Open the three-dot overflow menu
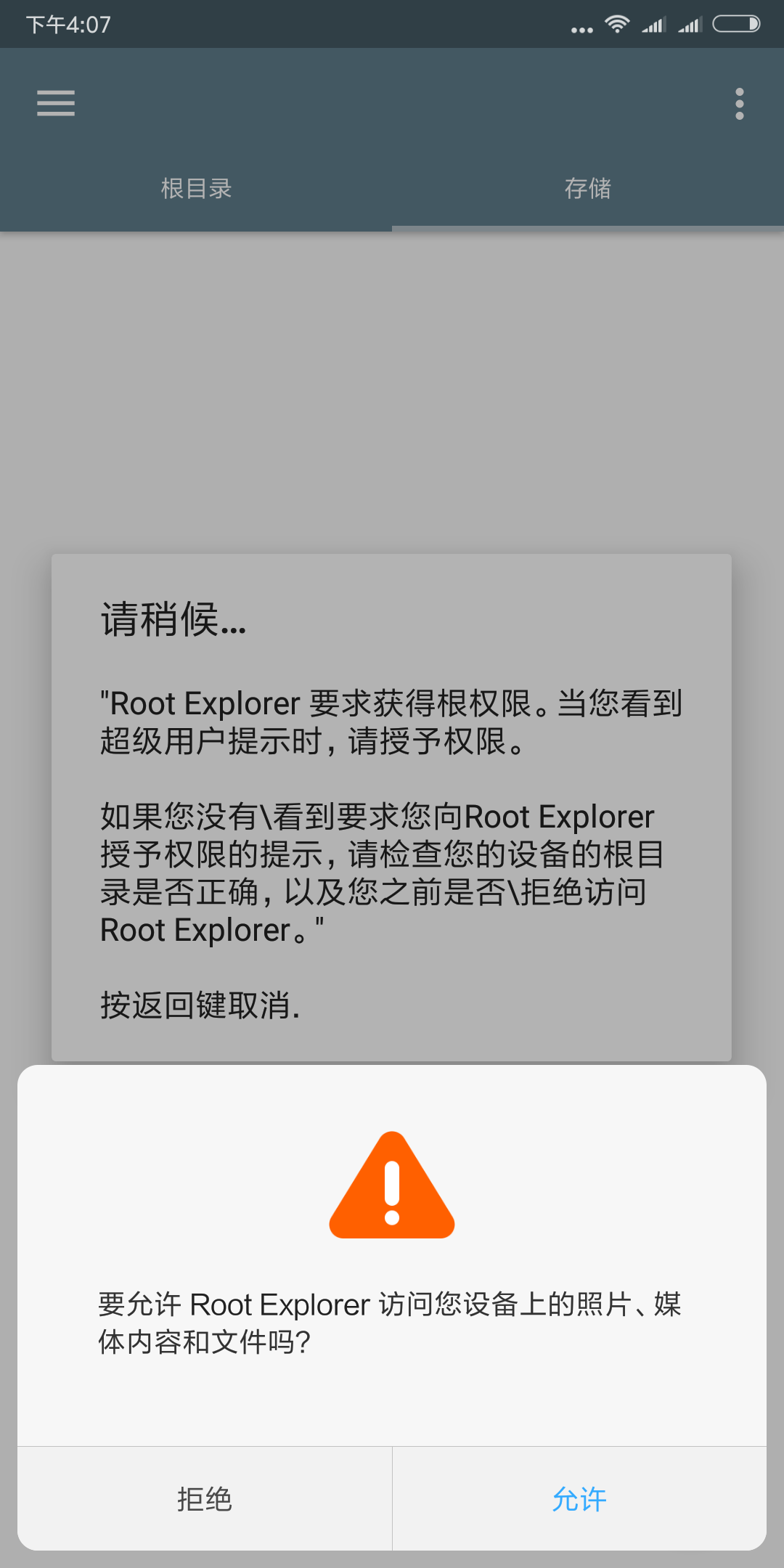Screen dimensions: 784x1568 [739, 104]
